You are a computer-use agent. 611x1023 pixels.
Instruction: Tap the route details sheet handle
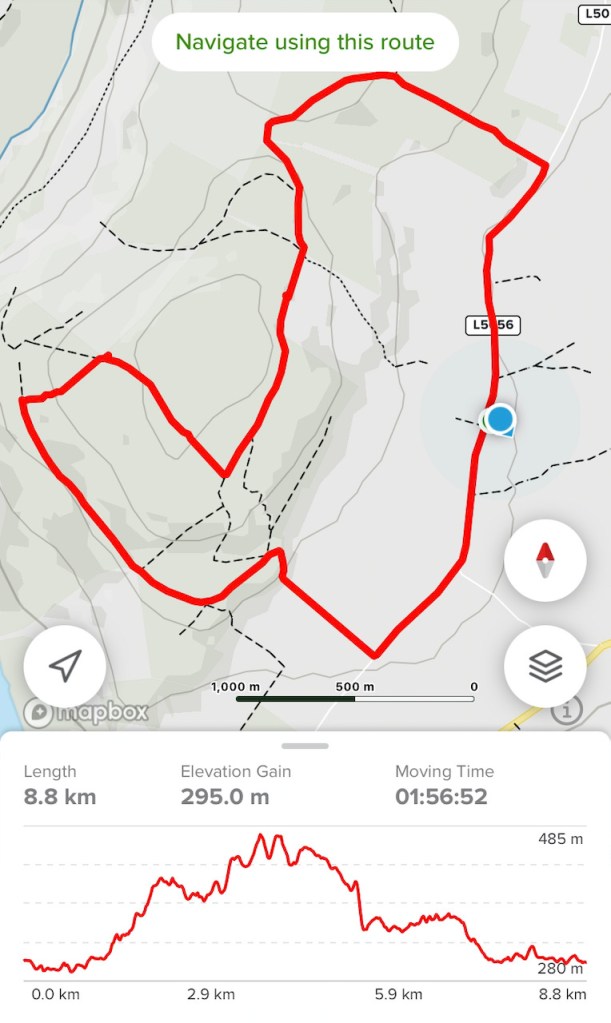point(305,746)
